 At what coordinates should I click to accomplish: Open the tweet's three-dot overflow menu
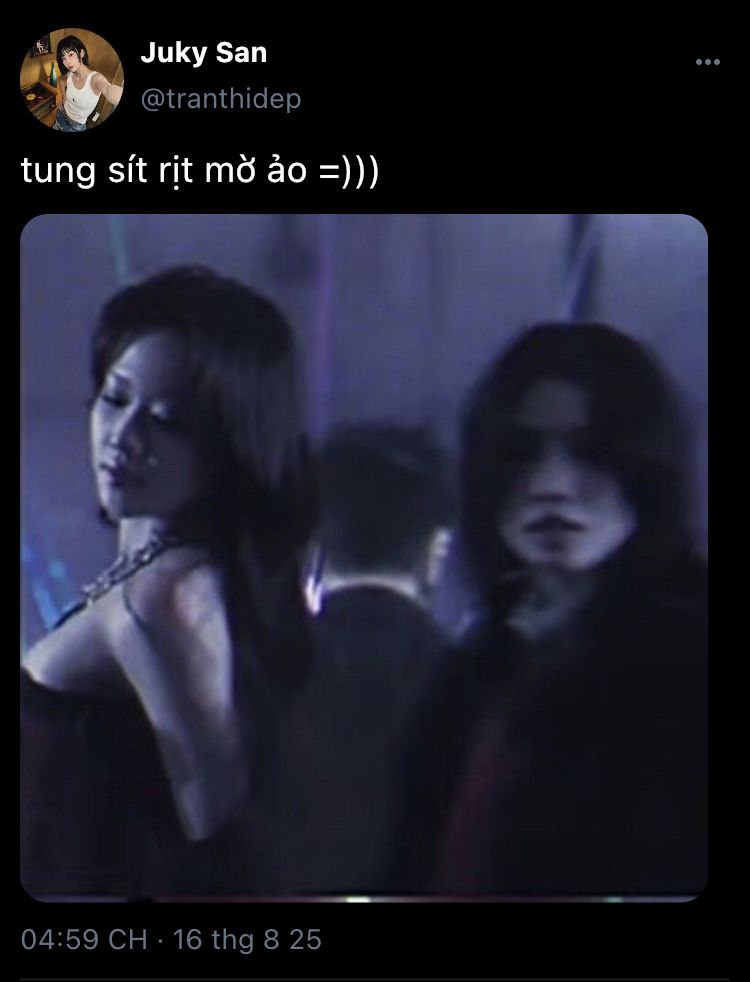pos(707,62)
